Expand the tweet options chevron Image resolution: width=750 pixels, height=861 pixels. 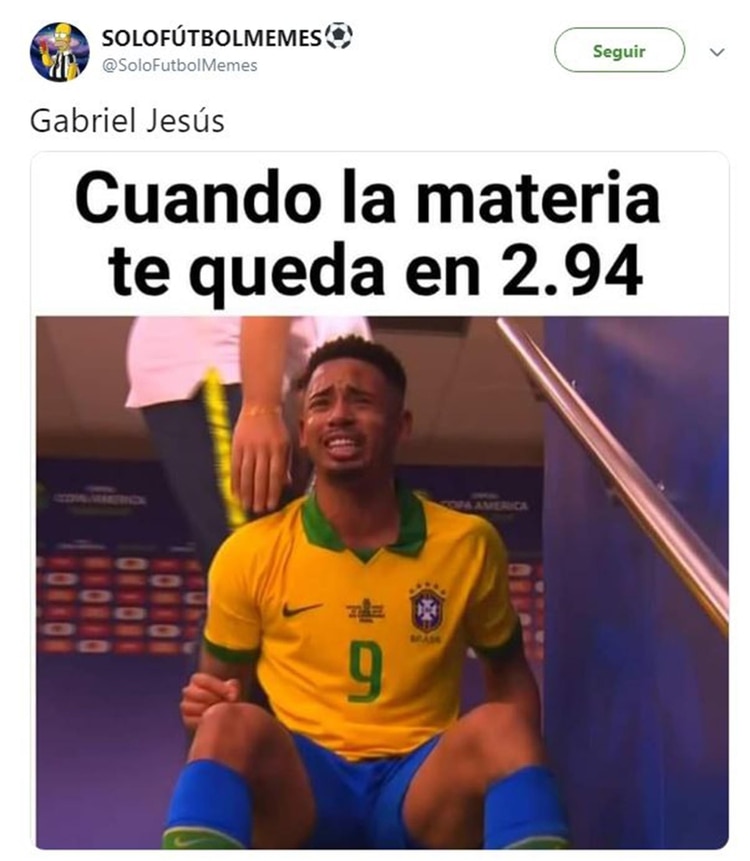point(716,52)
